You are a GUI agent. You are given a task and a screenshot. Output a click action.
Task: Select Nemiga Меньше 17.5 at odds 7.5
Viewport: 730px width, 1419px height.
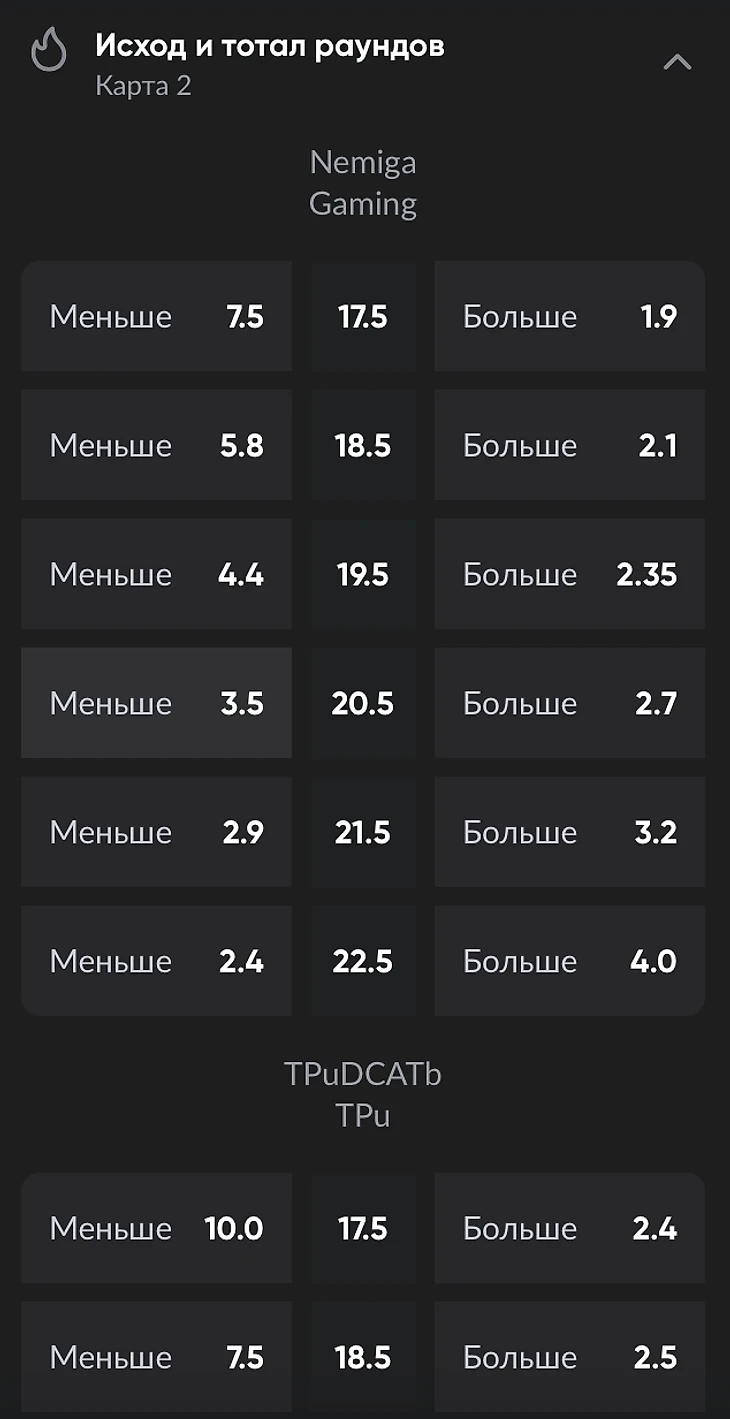pyautogui.click(x=157, y=317)
